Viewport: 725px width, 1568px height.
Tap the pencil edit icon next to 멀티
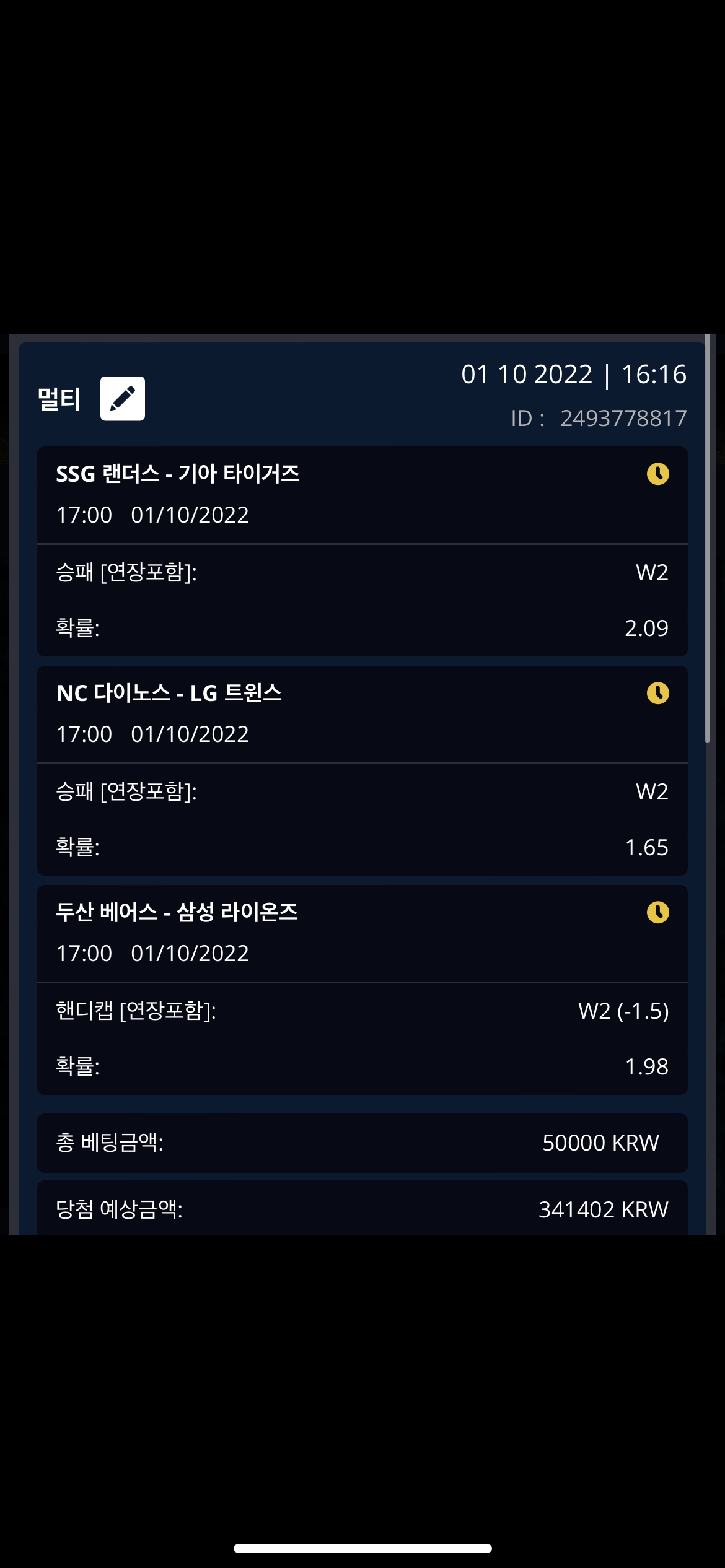[123, 399]
